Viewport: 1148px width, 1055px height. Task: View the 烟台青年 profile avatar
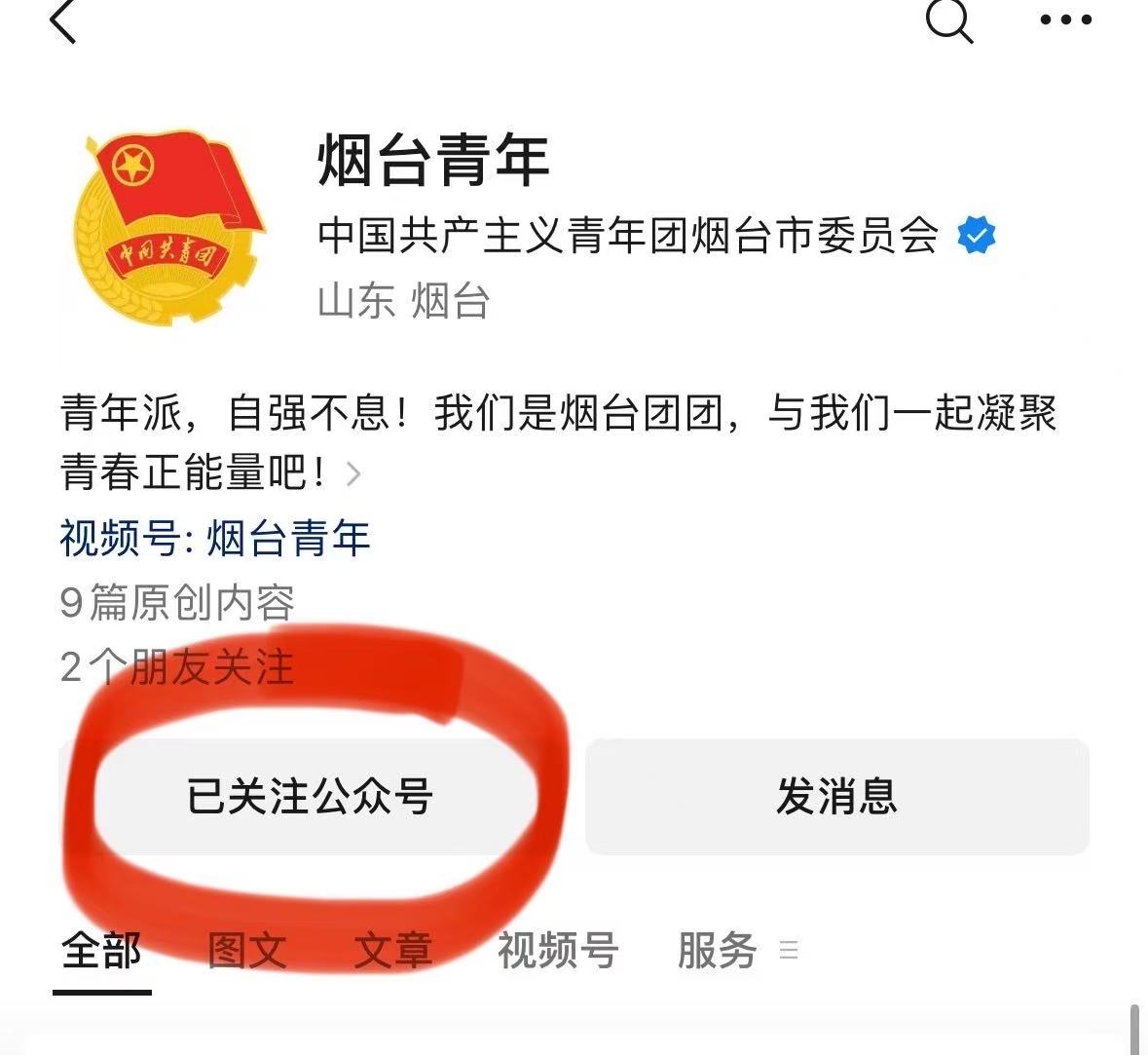[171, 228]
